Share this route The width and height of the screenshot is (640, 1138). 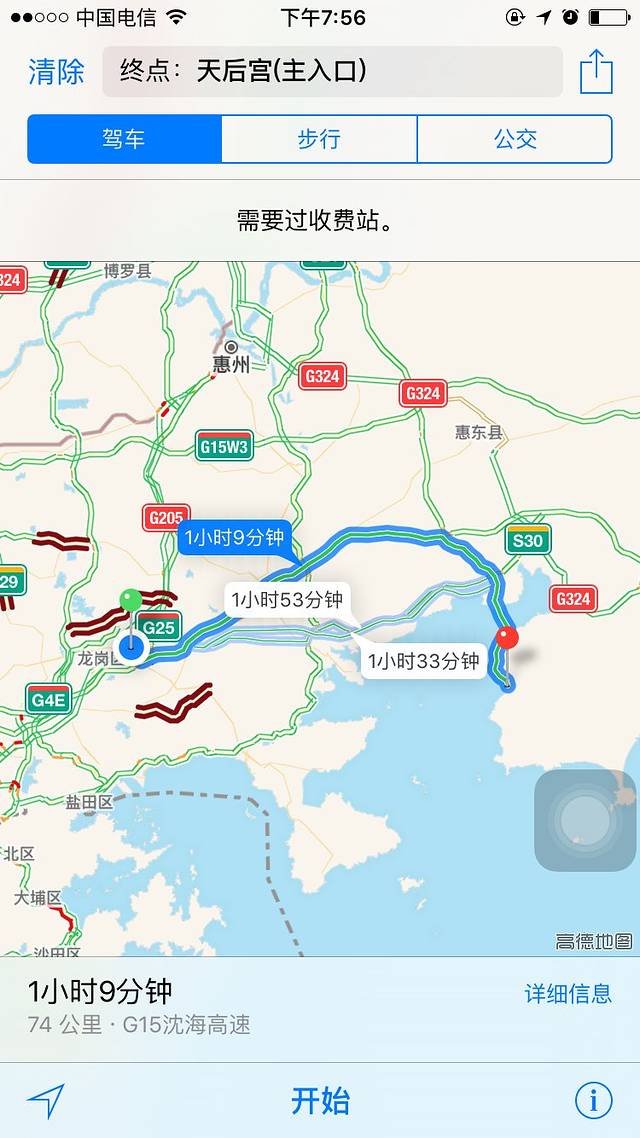click(596, 71)
